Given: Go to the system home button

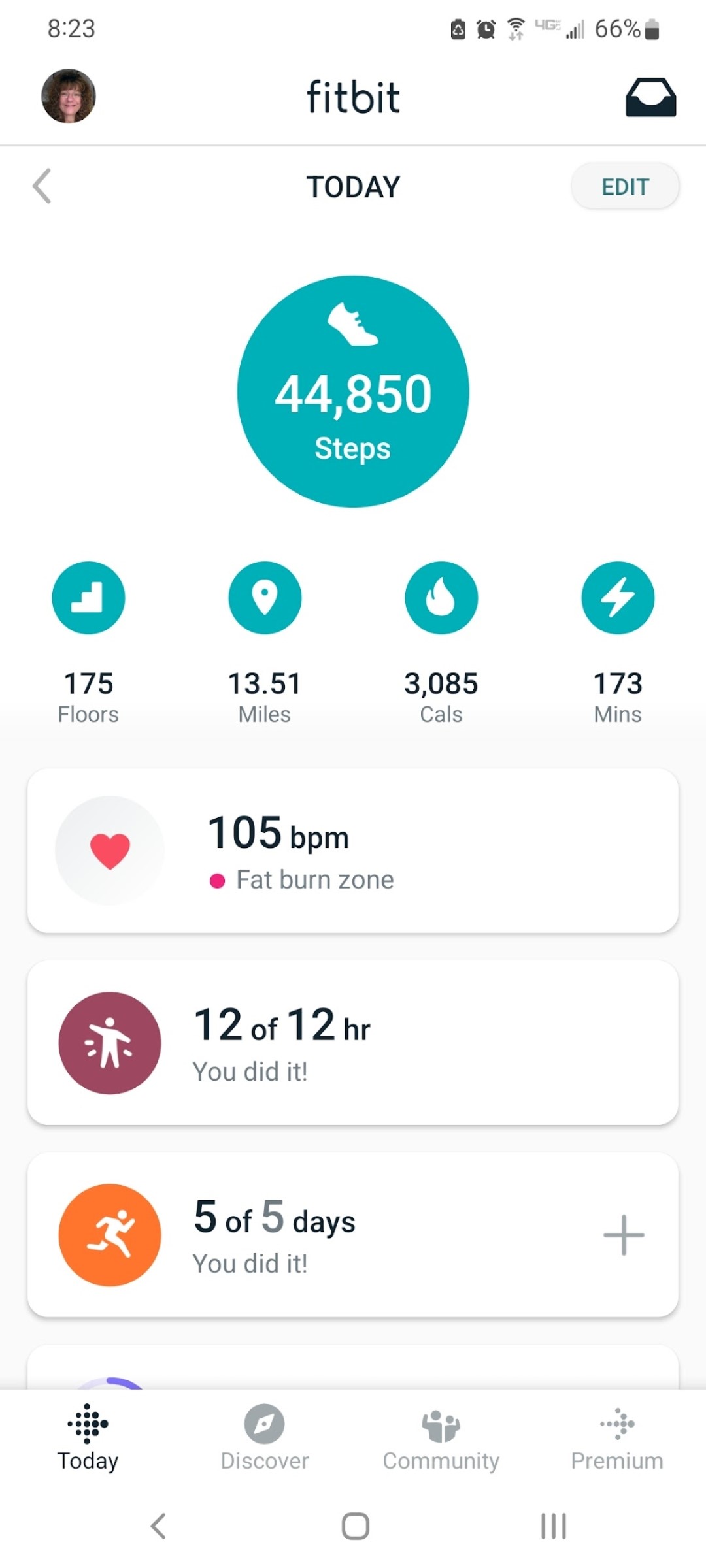Looking at the screenshot, I should pos(356,1526).
